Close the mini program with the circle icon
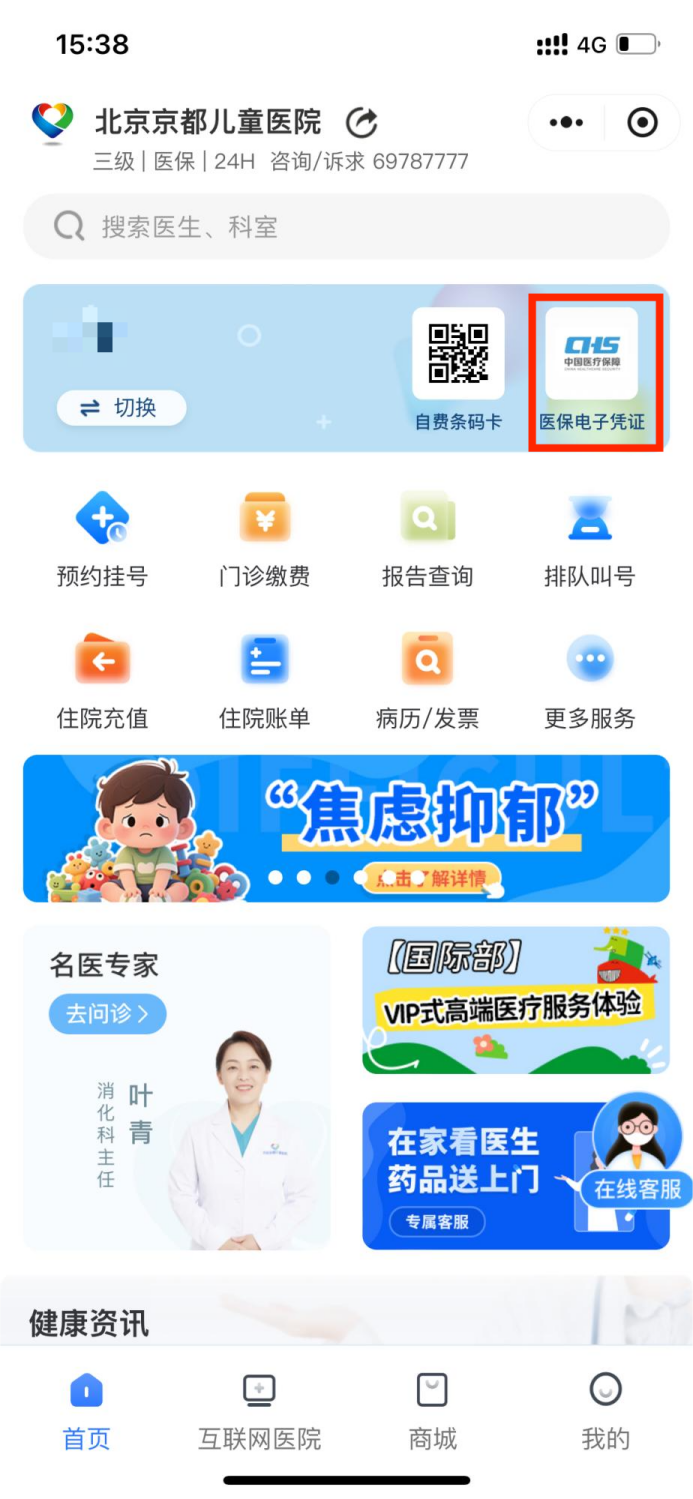The height and width of the screenshot is (1499, 693). point(641,123)
